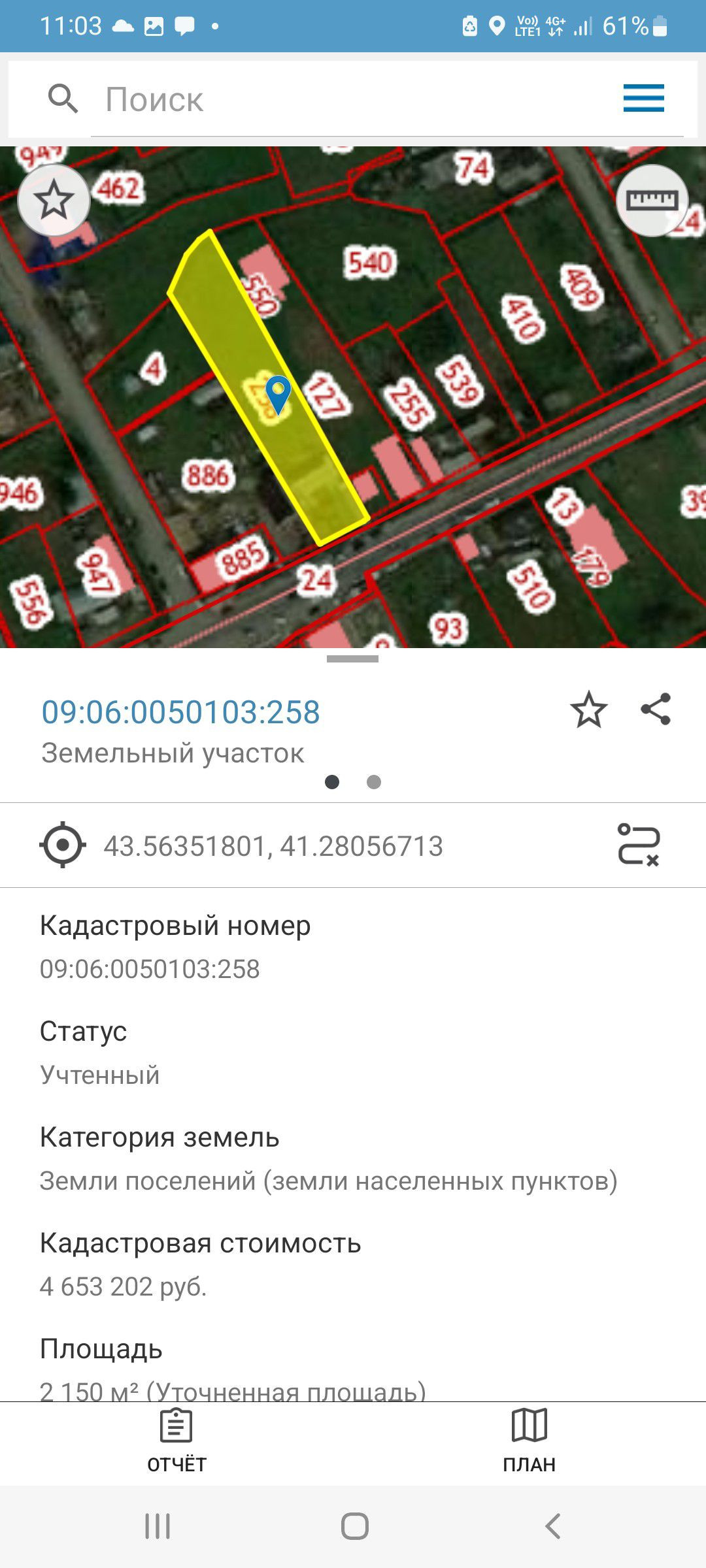Open the hamburger menu

point(643,99)
